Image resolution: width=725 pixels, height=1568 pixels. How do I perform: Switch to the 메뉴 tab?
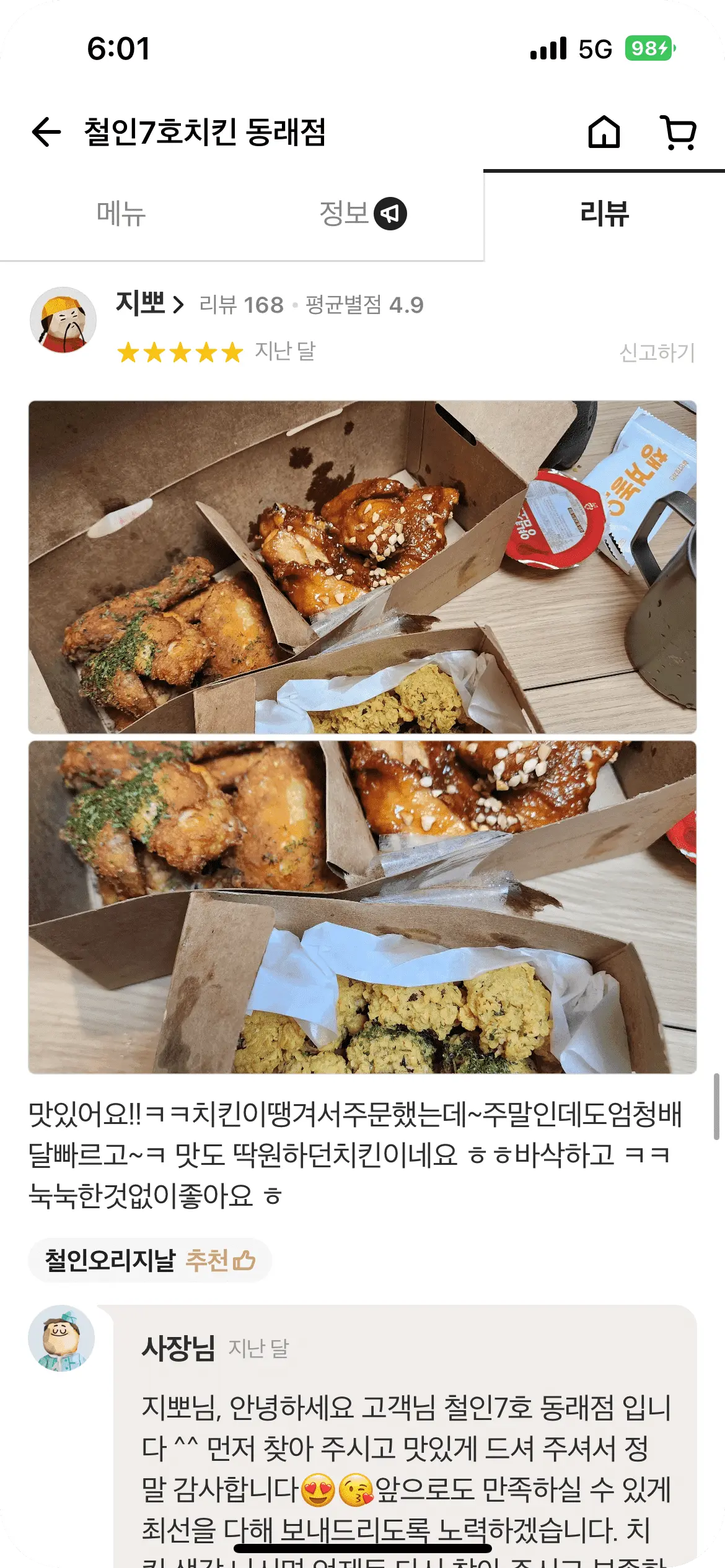(121, 214)
